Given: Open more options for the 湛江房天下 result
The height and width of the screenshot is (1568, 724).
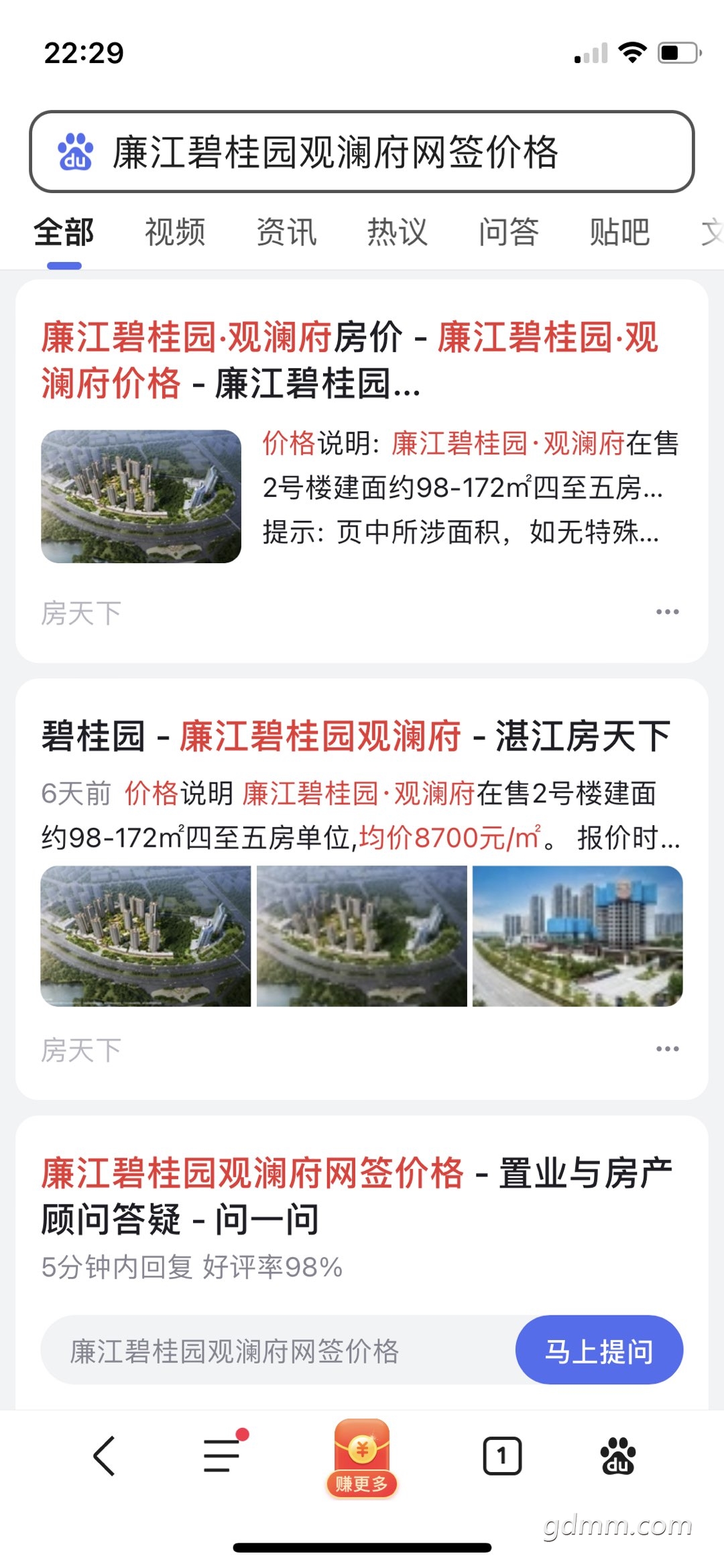Looking at the screenshot, I should (x=667, y=1049).
